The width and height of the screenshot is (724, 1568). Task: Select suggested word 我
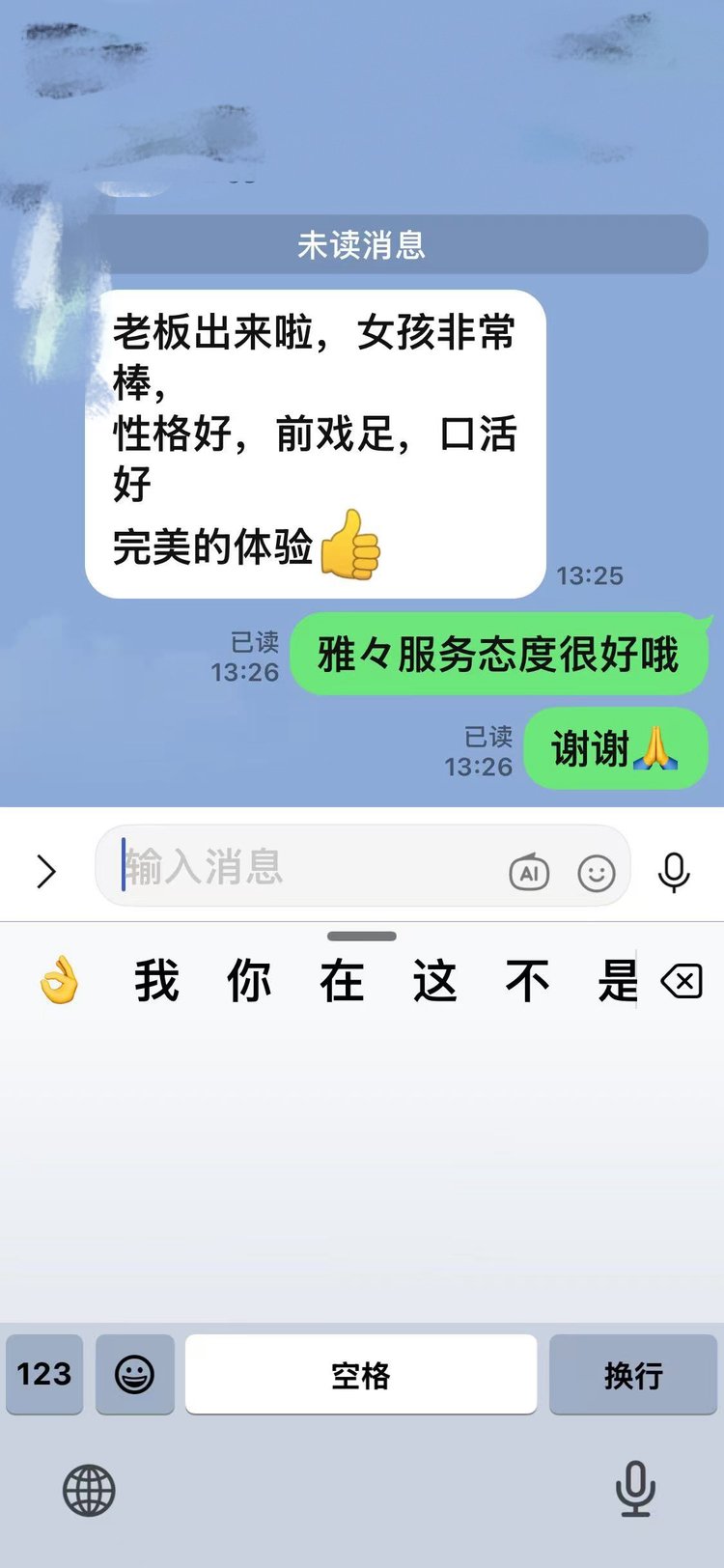click(156, 981)
